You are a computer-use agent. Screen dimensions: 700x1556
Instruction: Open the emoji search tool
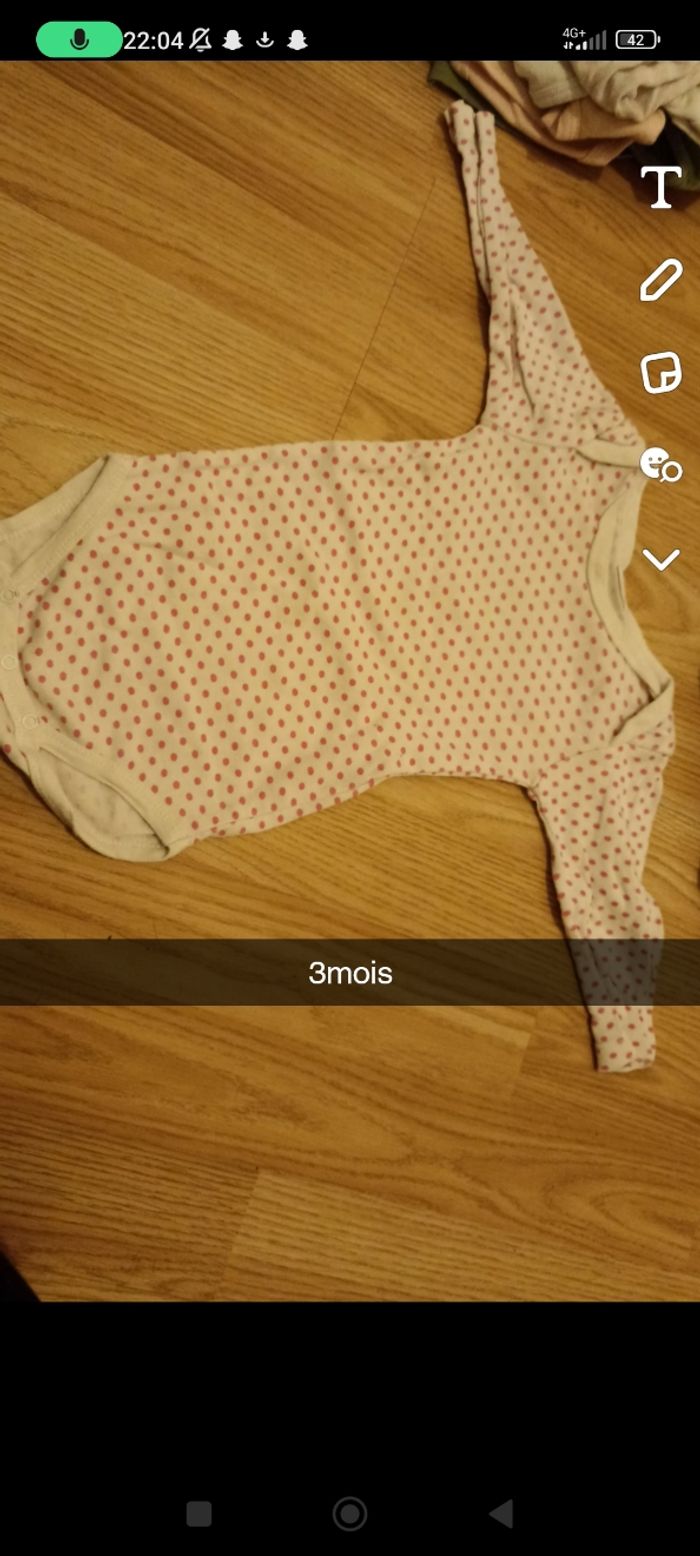tap(660, 464)
